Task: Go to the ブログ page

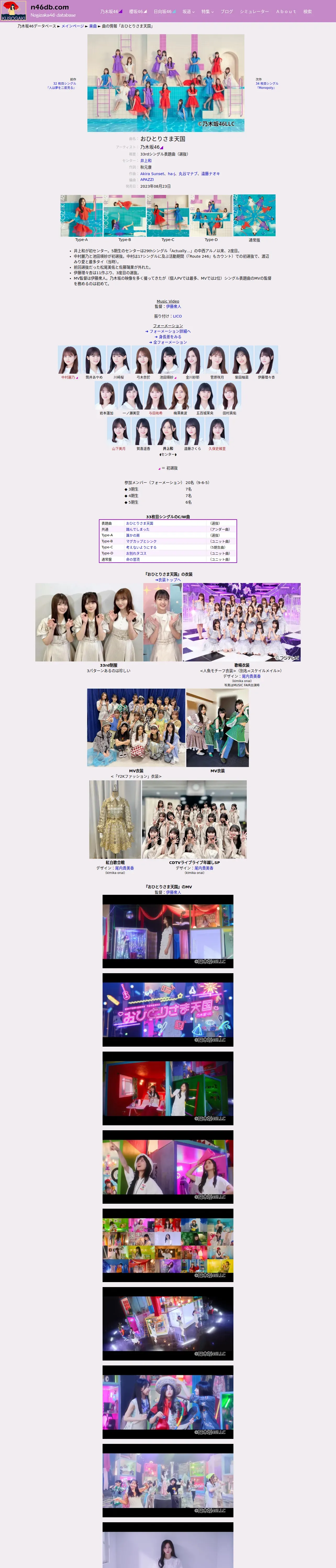Action: 227,11
